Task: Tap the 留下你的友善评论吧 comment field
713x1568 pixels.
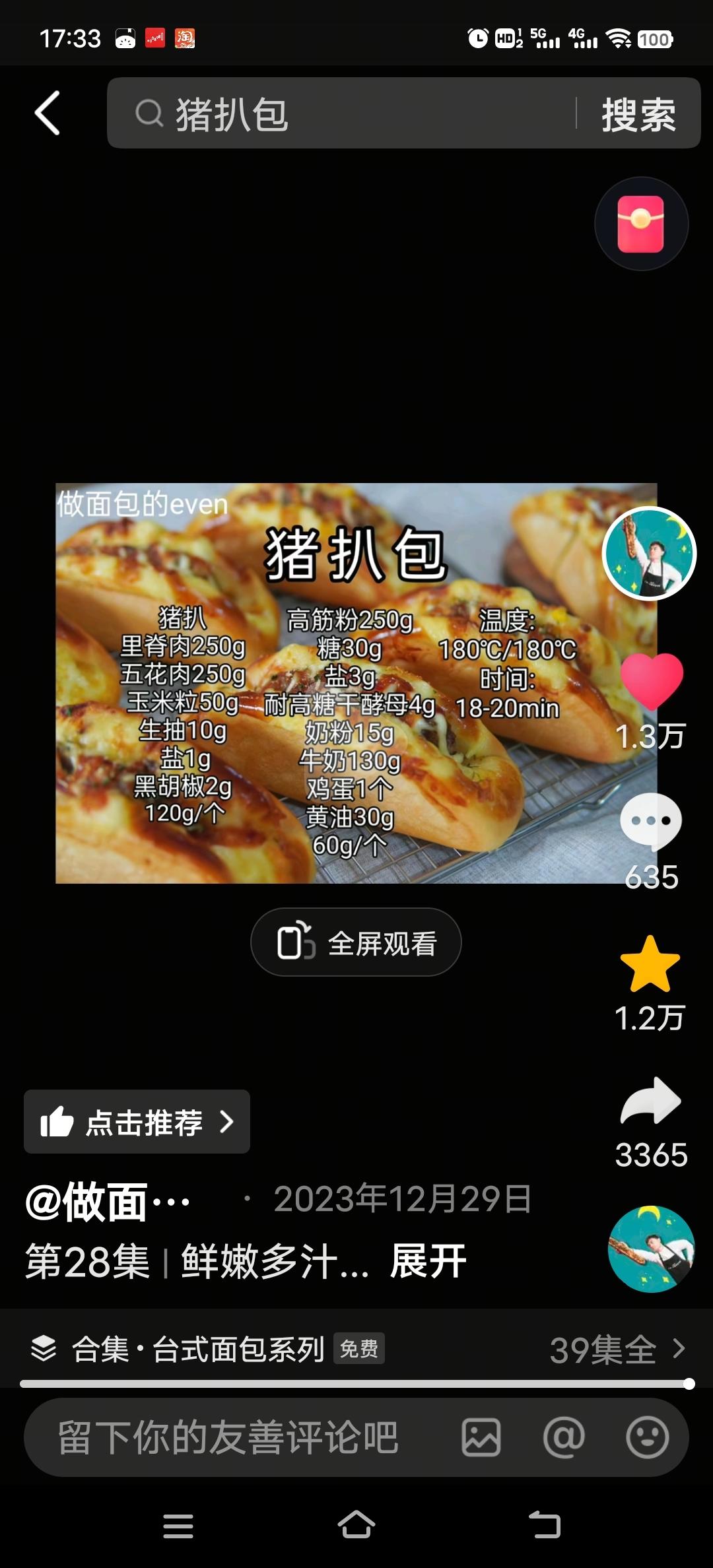Action: (228, 1438)
